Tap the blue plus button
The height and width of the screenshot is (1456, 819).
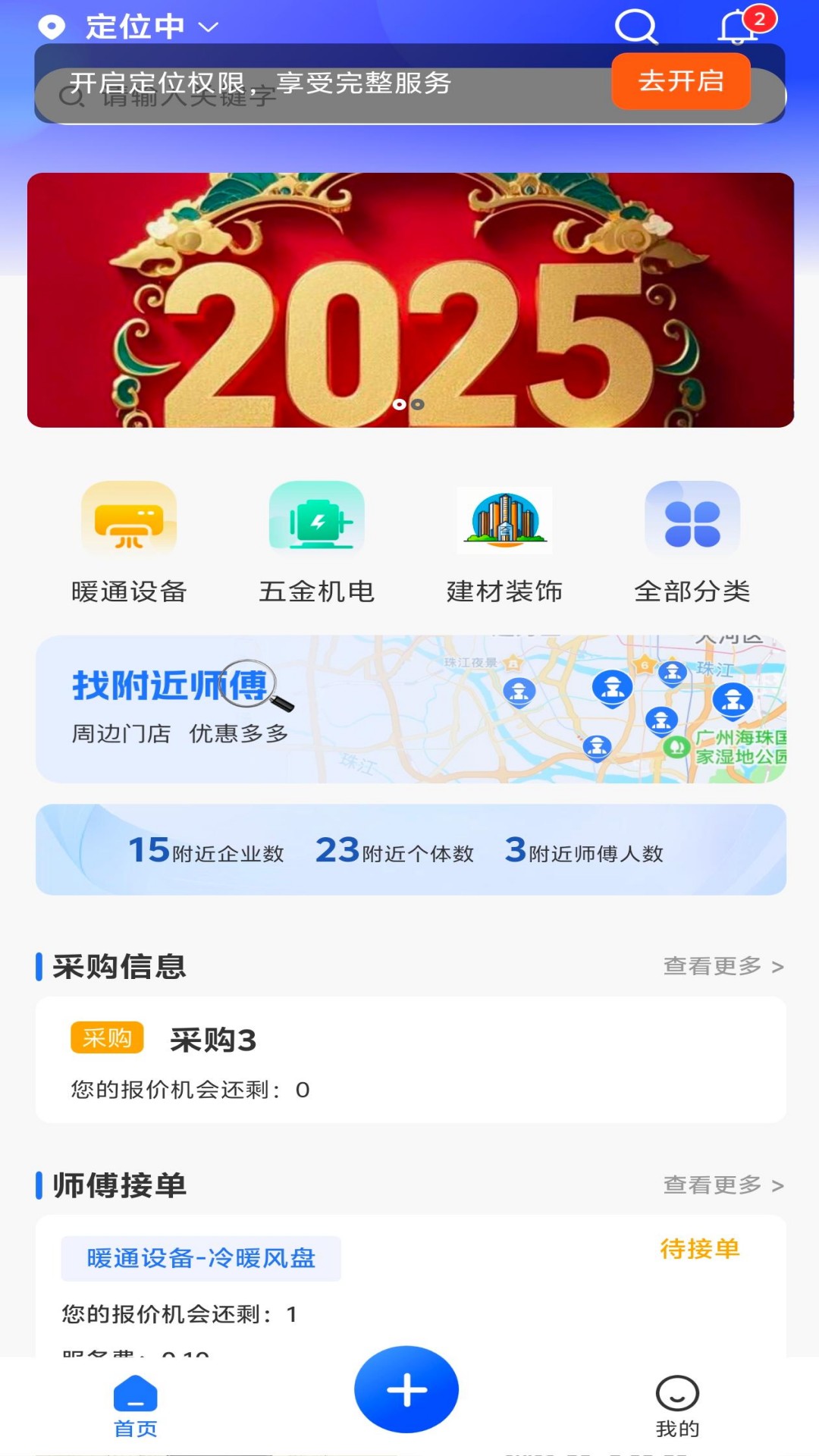pos(406,1390)
